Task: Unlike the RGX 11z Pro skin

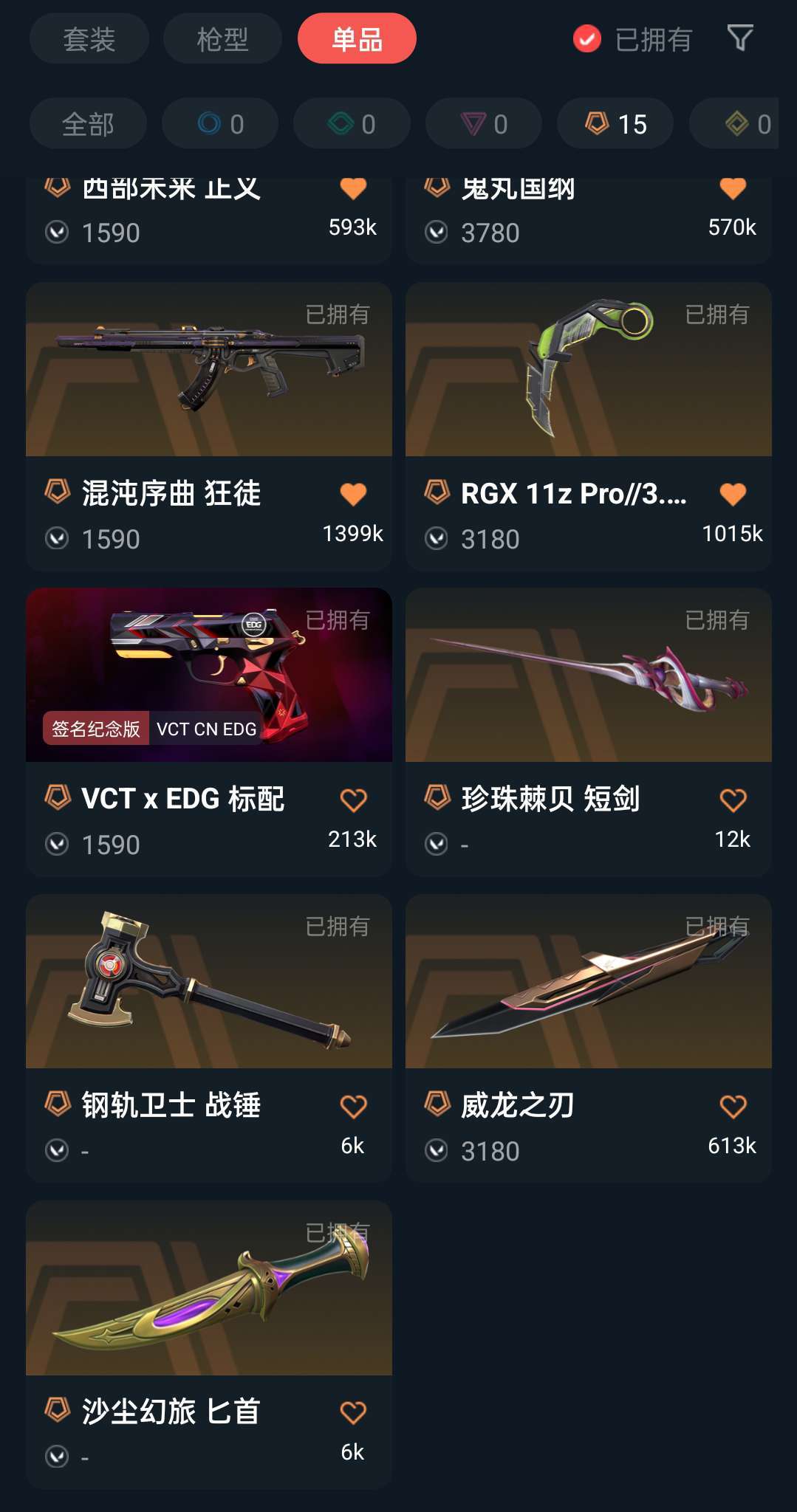Action: (733, 494)
